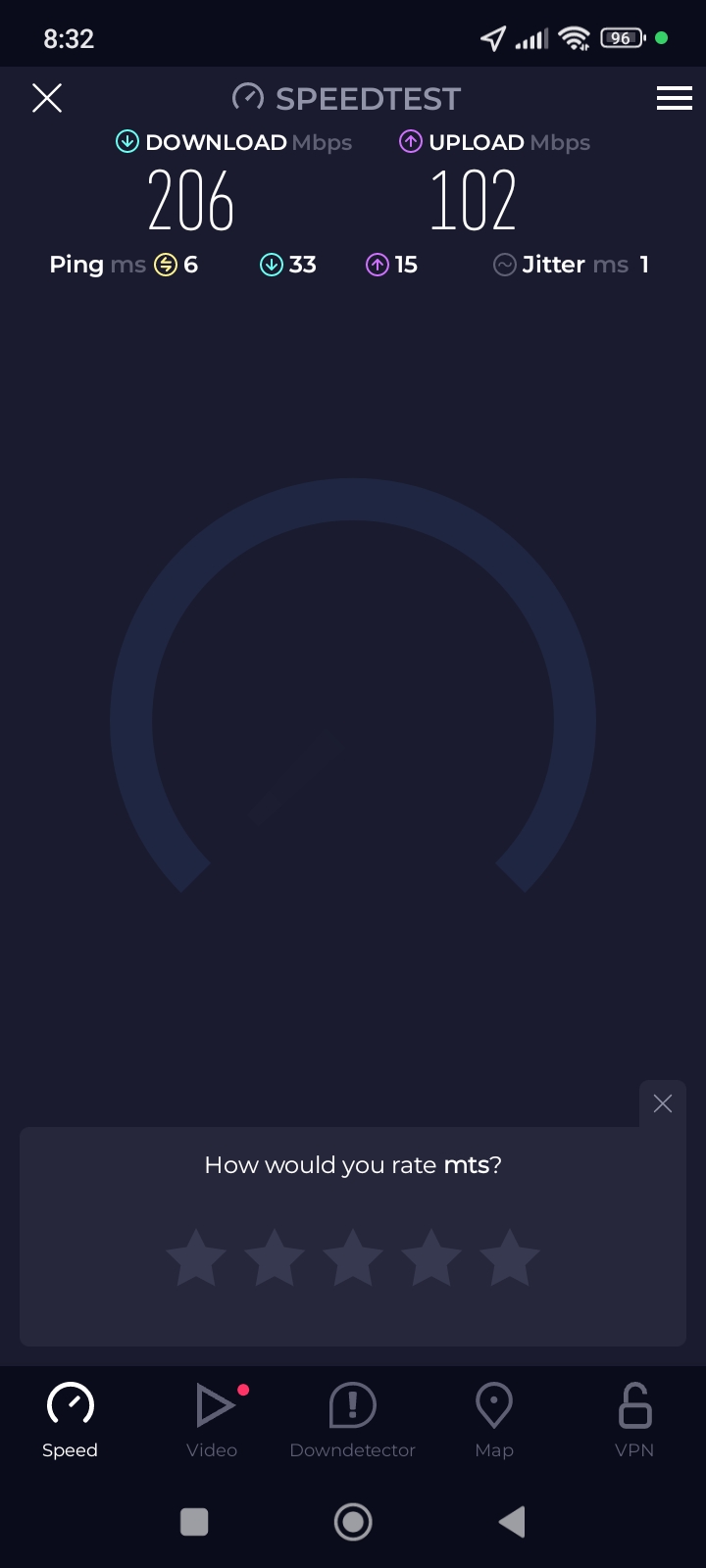Open the hamburger menu

click(674, 98)
